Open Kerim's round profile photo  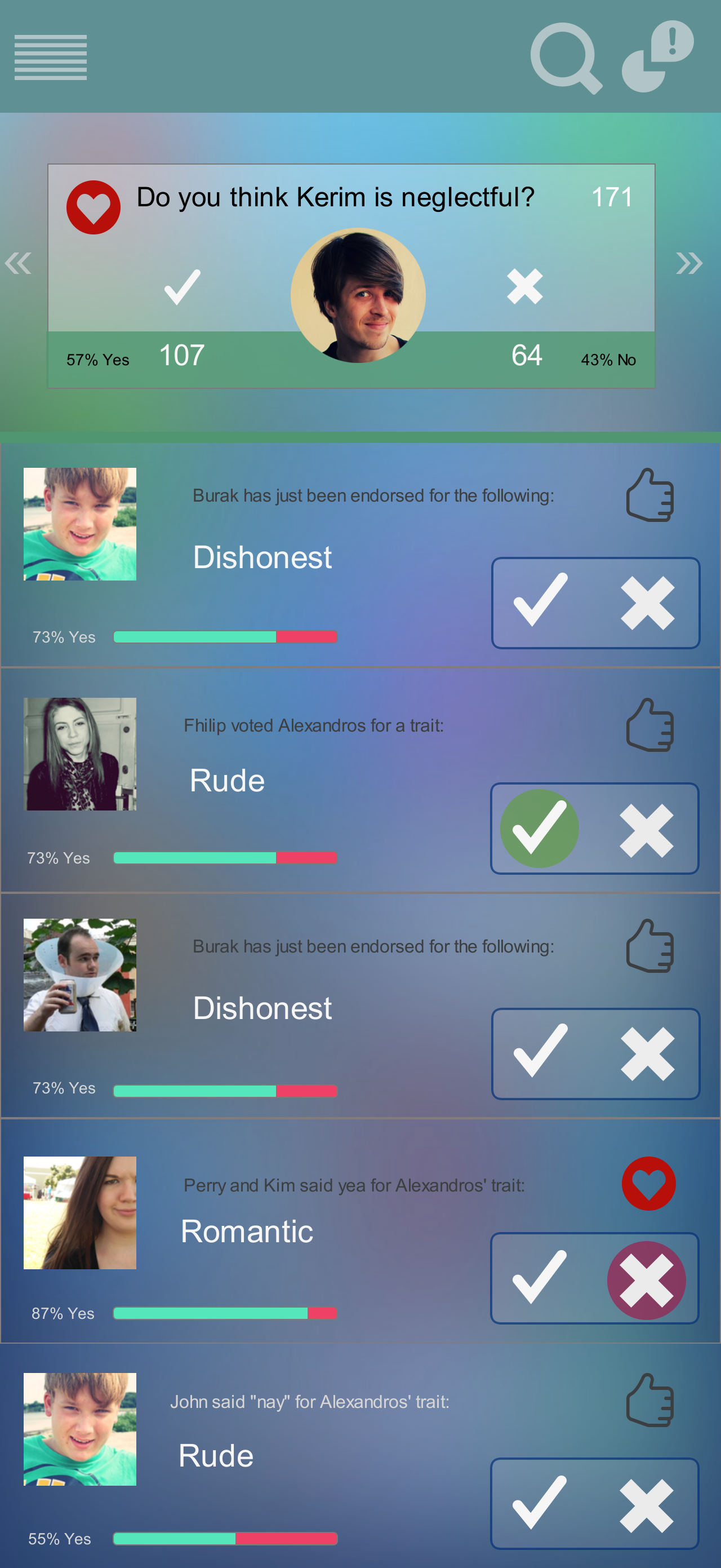tap(358, 296)
